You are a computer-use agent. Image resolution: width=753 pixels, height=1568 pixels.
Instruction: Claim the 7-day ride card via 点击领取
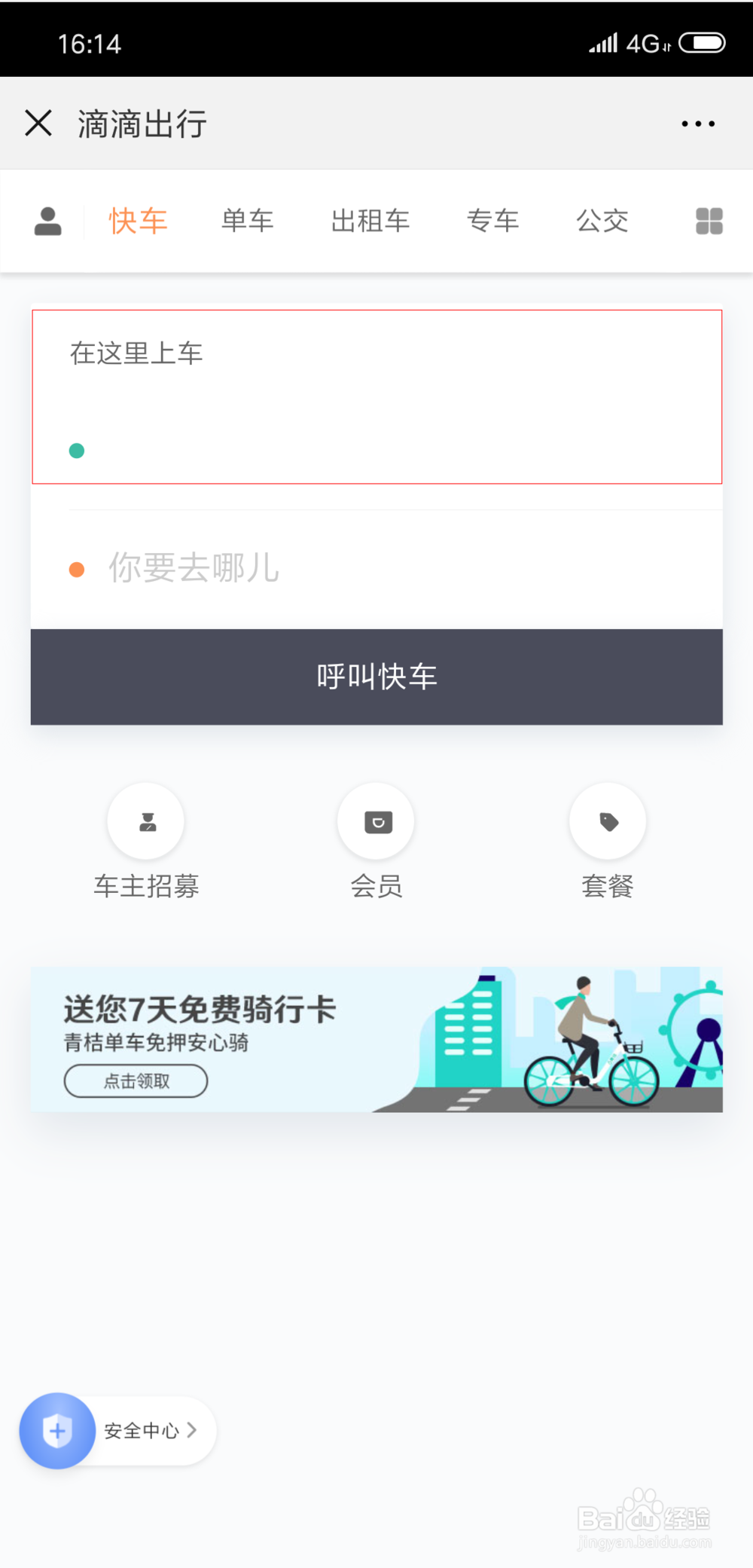coord(136,1080)
